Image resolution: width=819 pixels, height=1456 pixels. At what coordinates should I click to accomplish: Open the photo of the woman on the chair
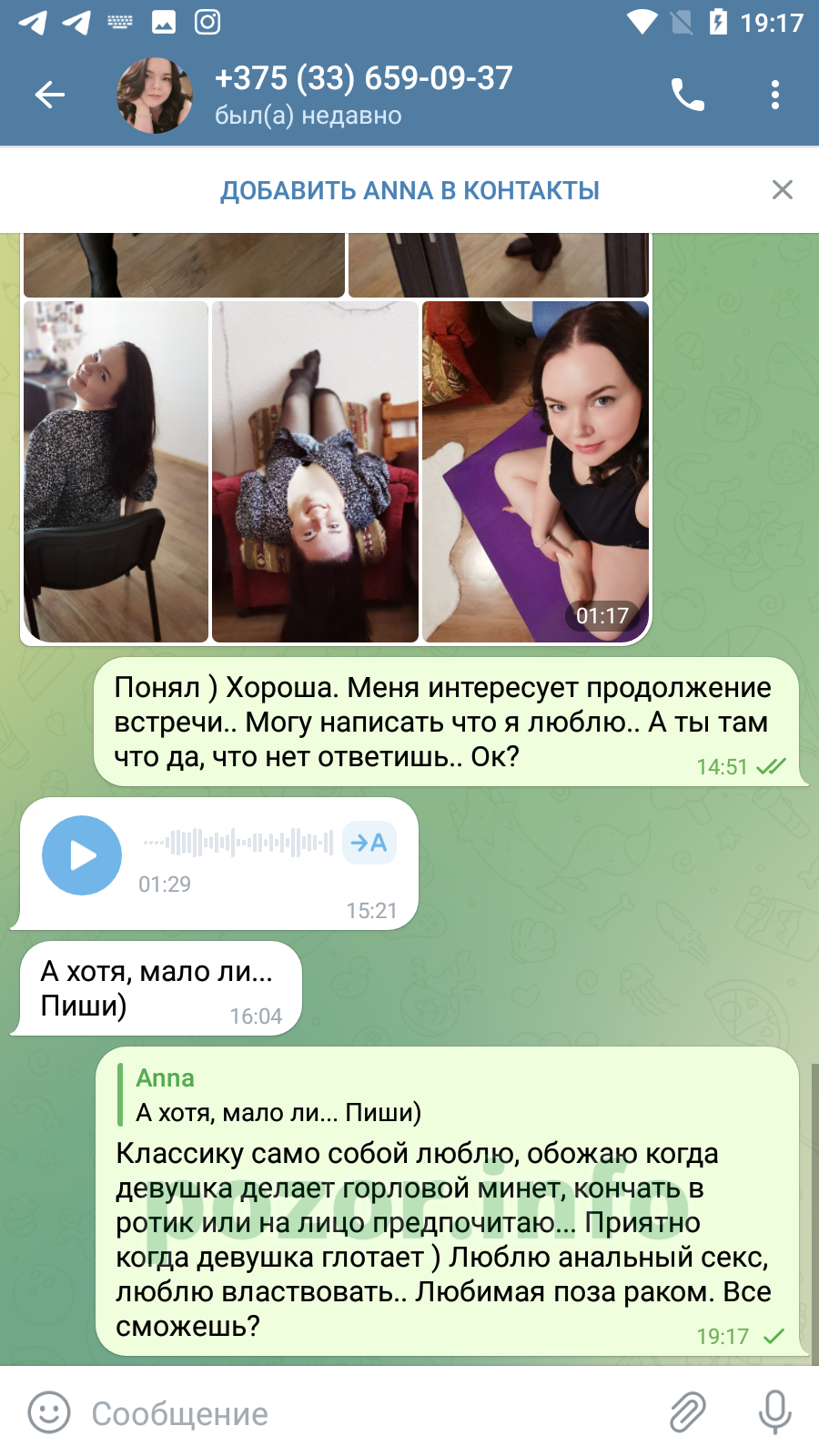116,471
